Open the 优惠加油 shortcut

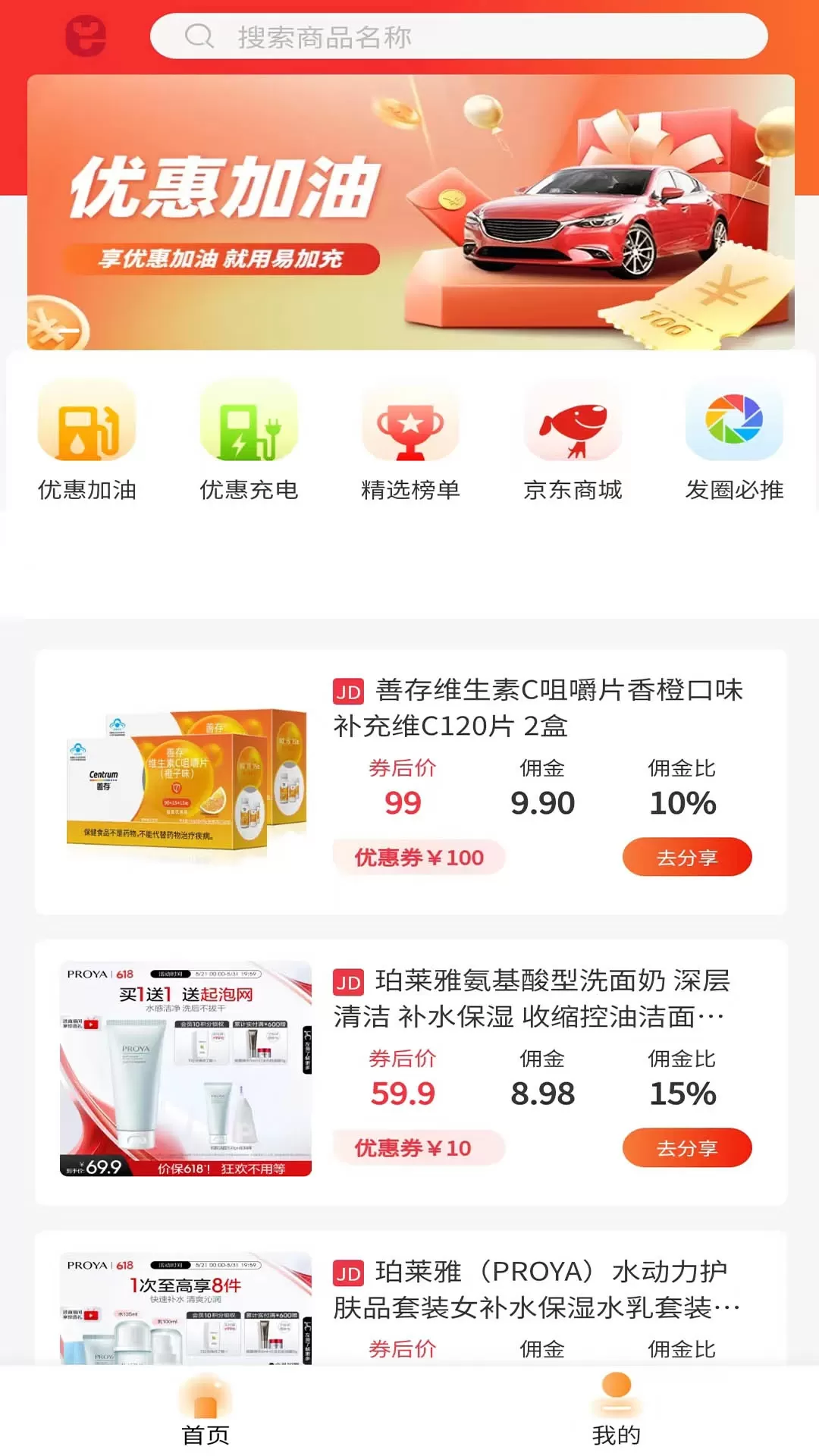pos(87,441)
